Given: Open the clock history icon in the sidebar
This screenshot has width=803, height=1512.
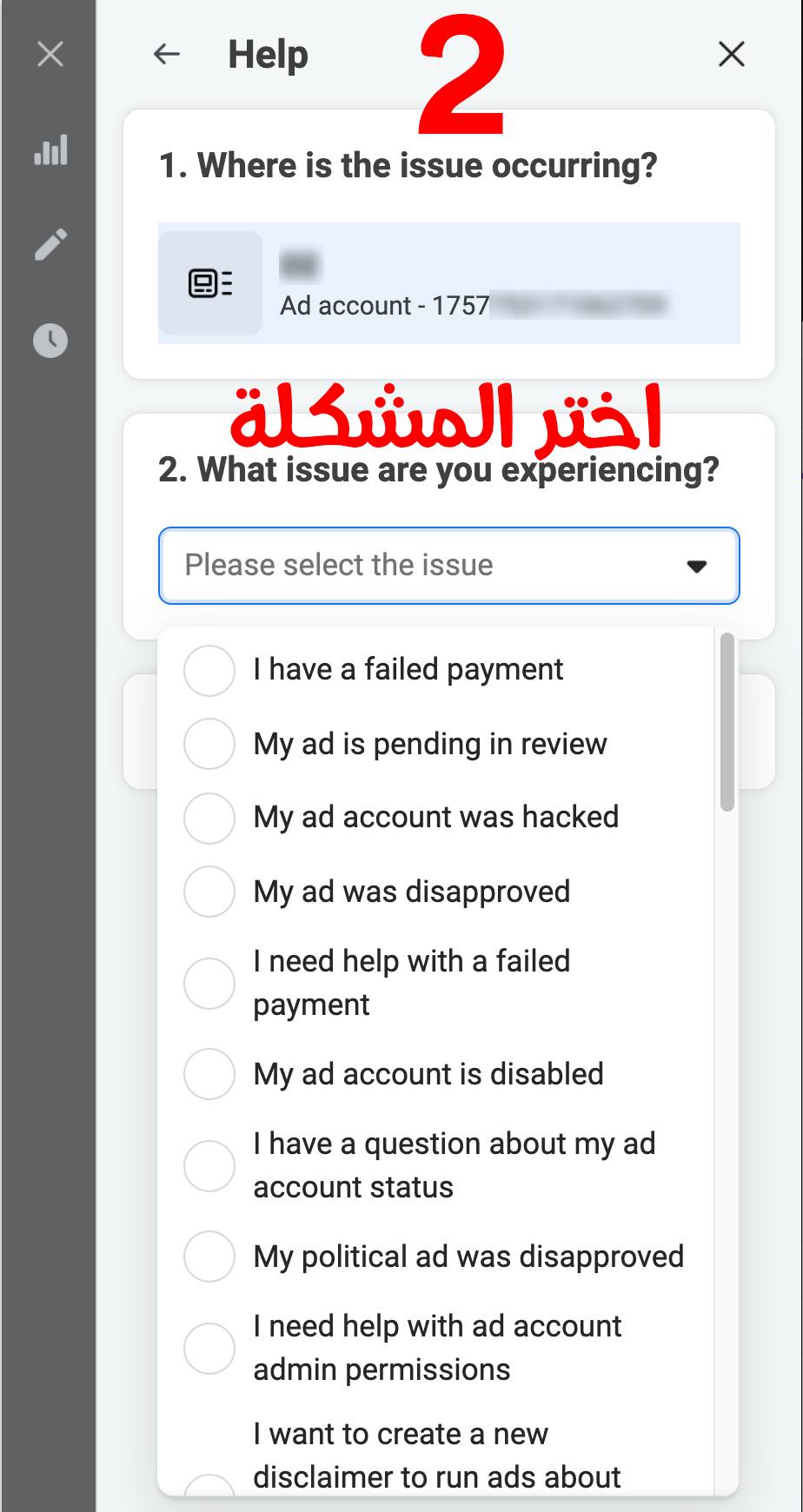Looking at the screenshot, I should click(50, 340).
